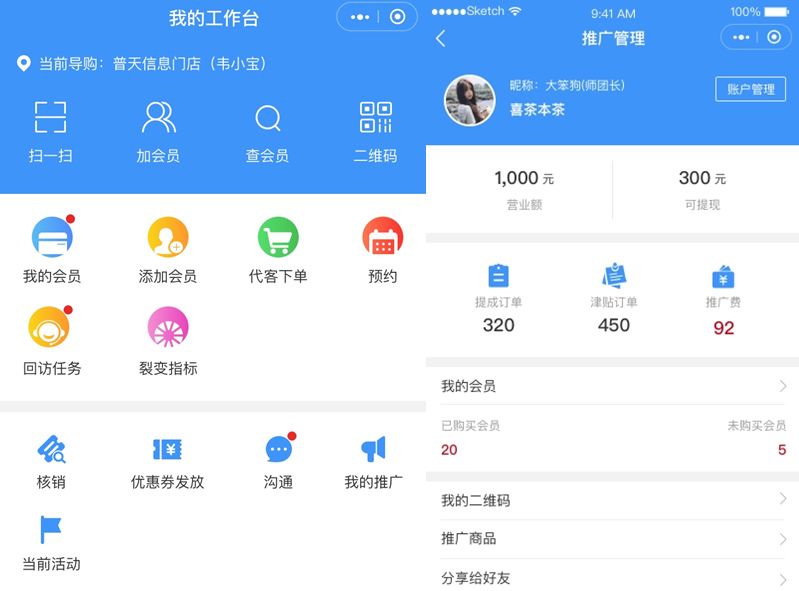Open the 推广商品 row
The image size is (799, 591).
612,539
